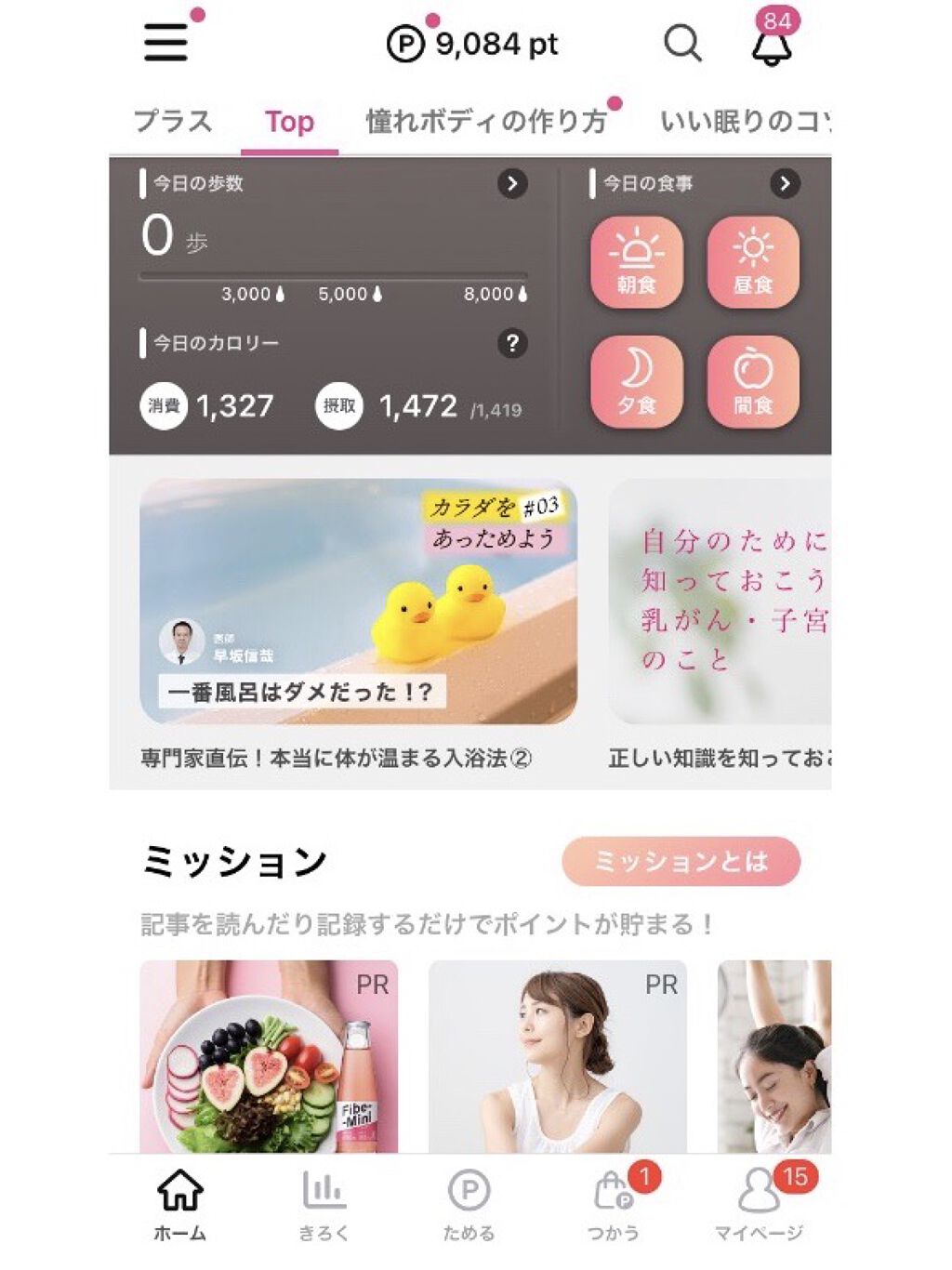
Task: Log a snack using the 間食 apple icon
Action: [753, 381]
